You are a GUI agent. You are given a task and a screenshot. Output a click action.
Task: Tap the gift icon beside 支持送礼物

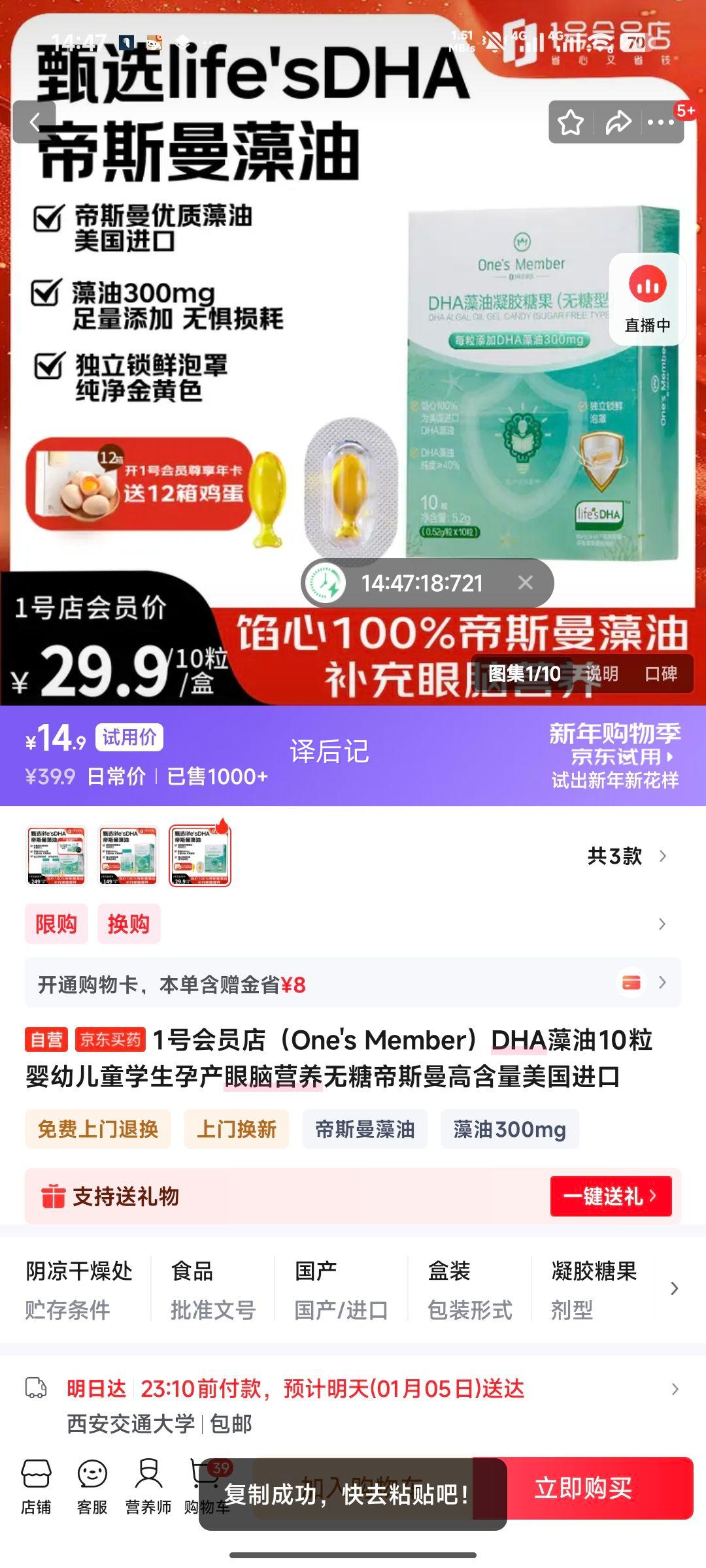[x=56, y=1197]
